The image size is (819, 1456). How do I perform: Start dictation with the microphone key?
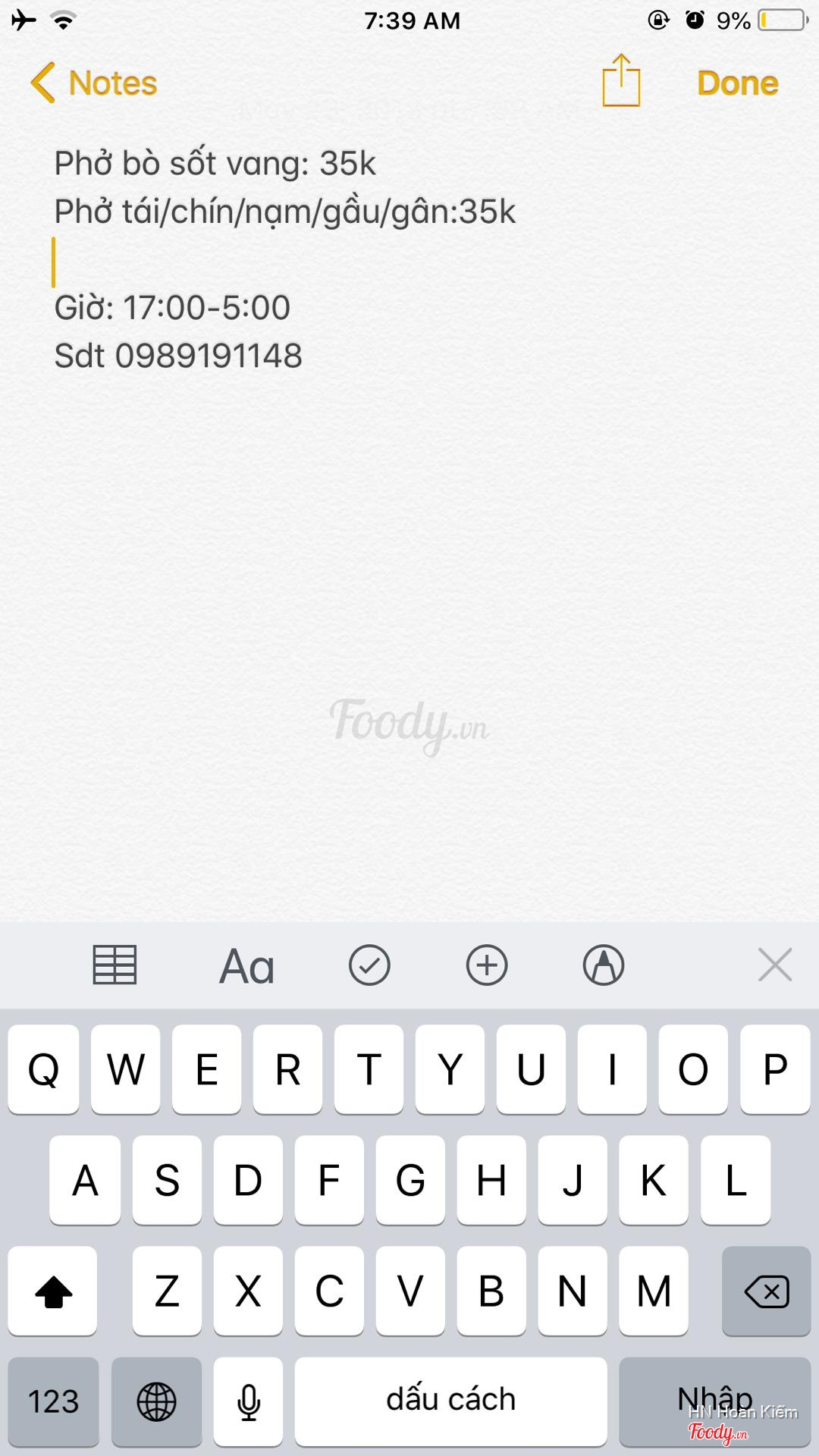click(x=248, y=1401)
